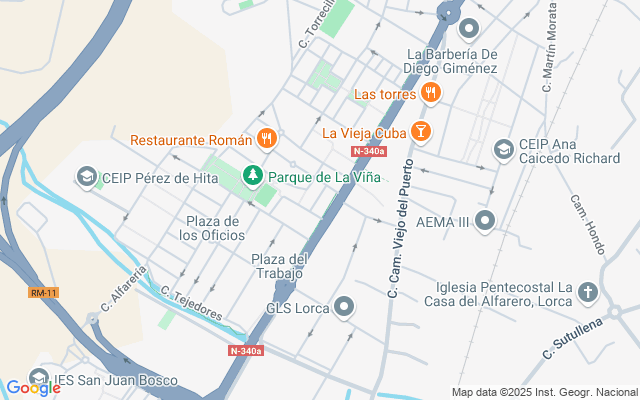Screen dimensions: 640x400
Task: Open the Restaurante Román map marker
Action: pos(266,138)
